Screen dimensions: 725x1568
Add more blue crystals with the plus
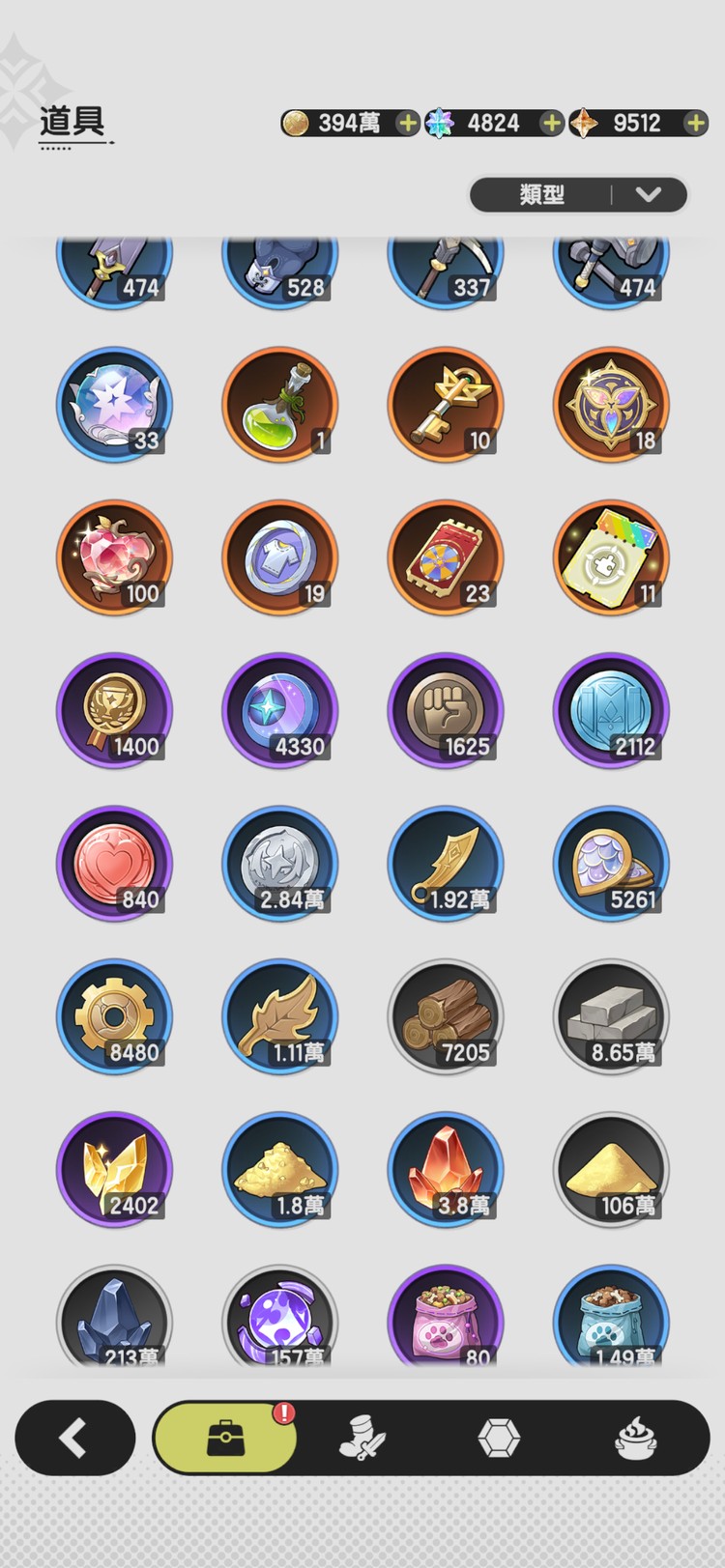tap(551, 124)
